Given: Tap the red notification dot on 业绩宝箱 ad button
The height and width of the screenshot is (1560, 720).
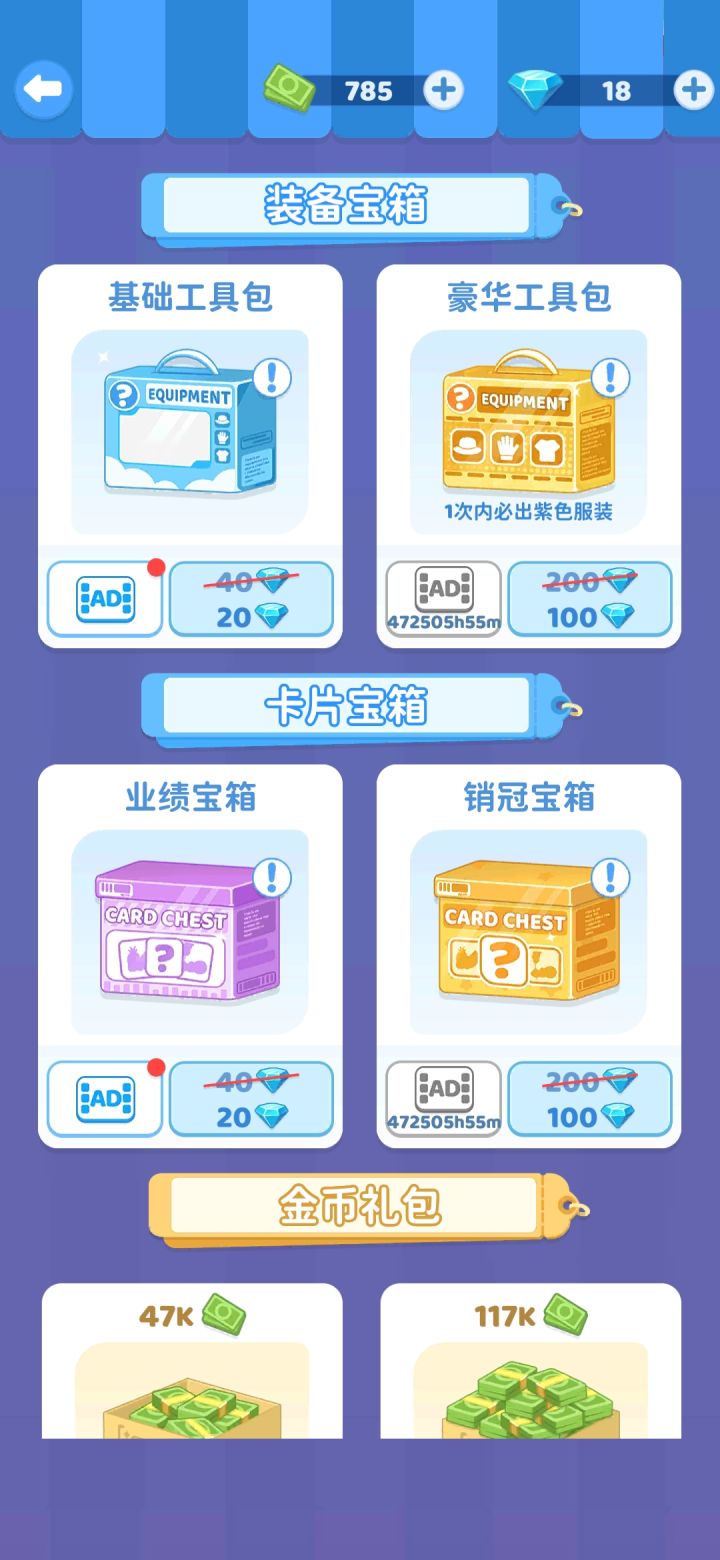Looking at the screenshot, I should [158, 1065].
